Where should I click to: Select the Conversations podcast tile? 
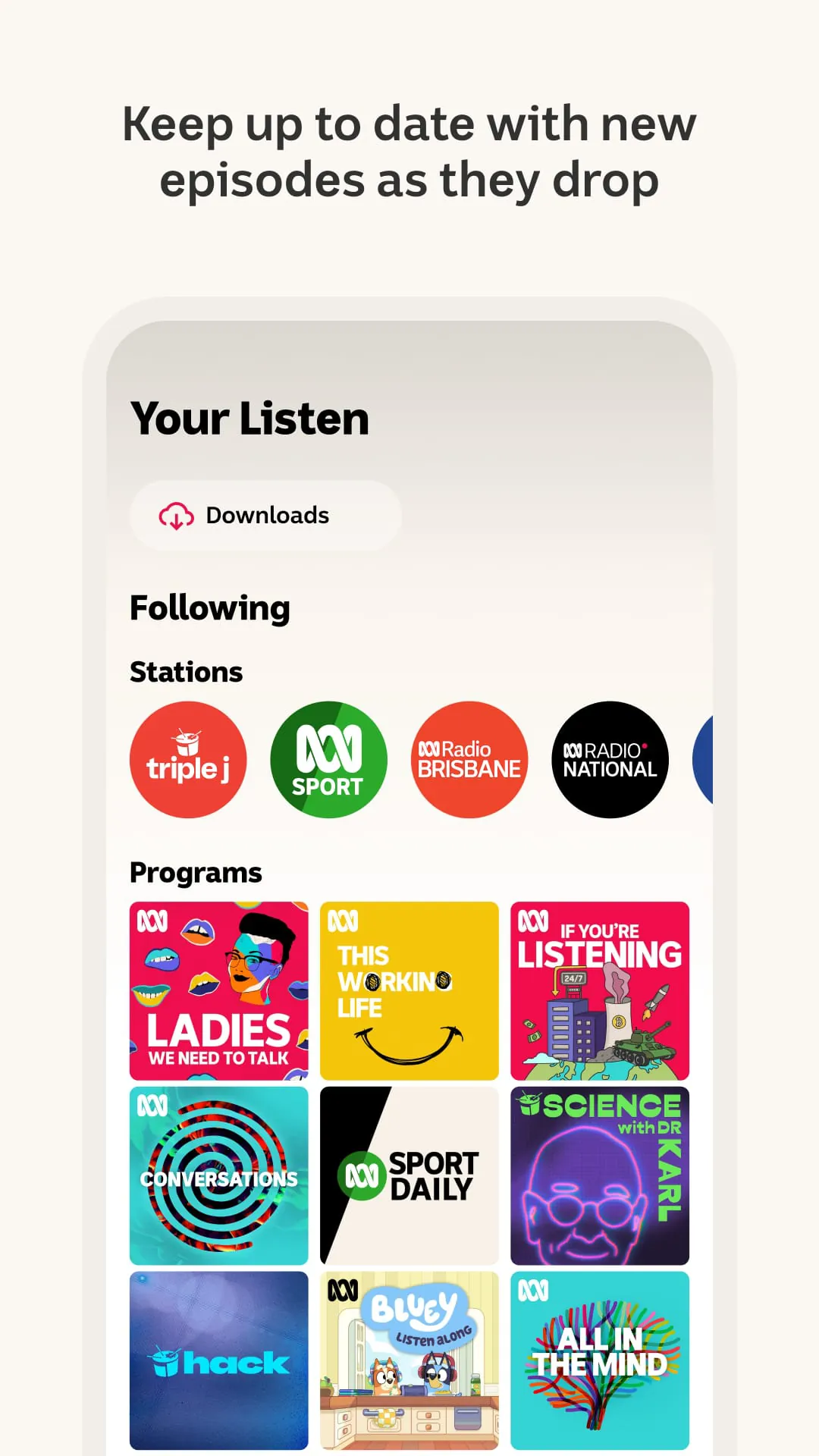point(218,1174)
